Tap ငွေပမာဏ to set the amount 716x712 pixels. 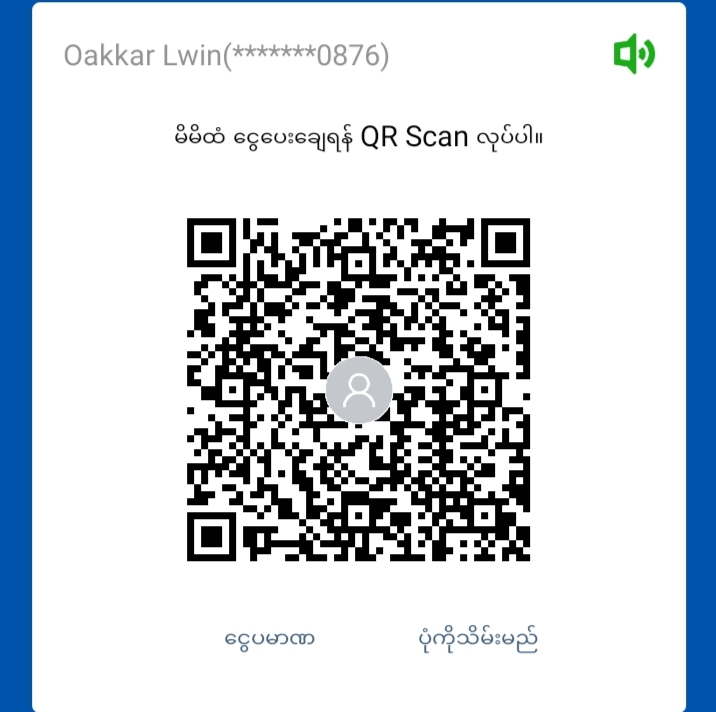269,638
